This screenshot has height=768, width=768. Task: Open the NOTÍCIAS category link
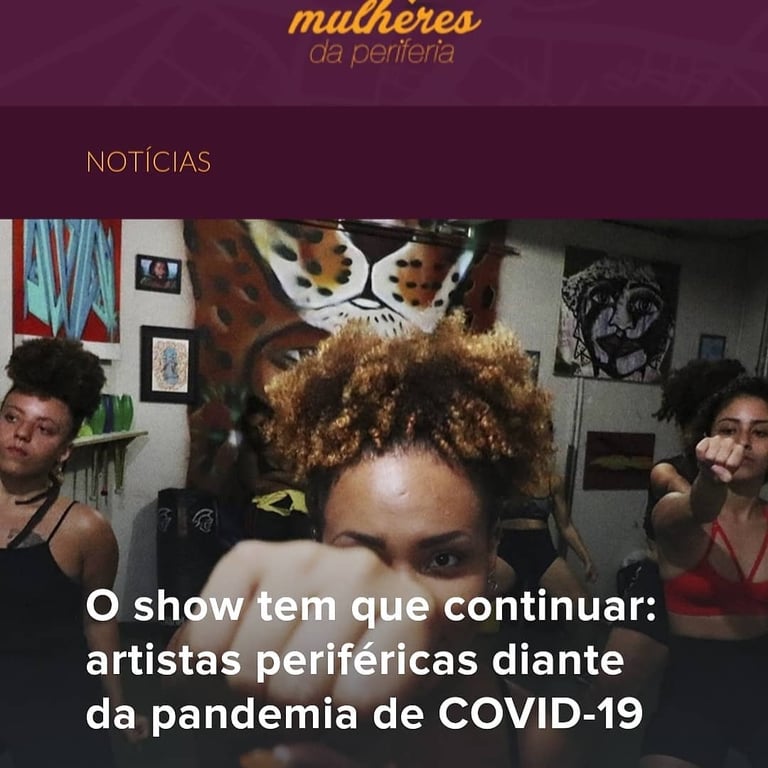[x=148, y=162]
